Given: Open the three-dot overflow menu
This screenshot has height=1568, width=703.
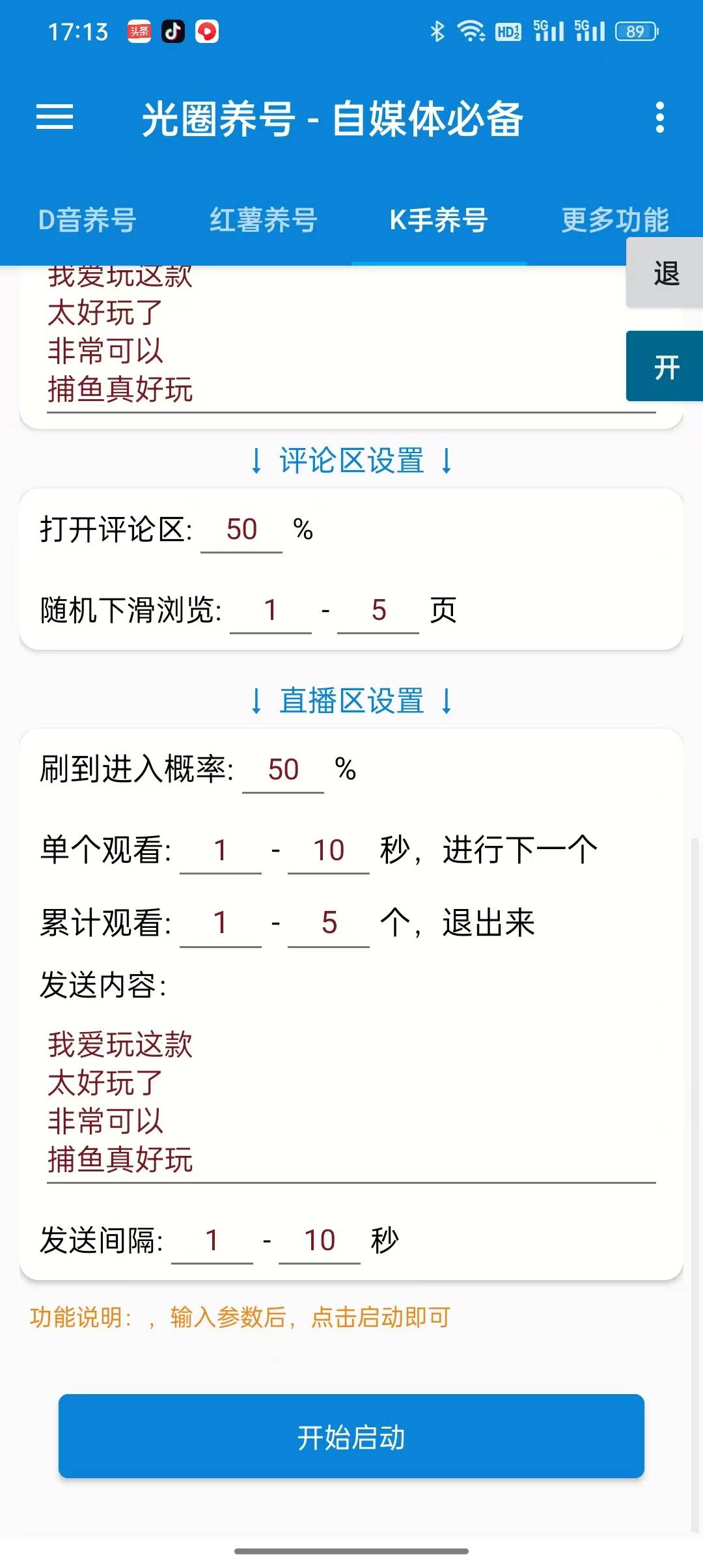Looking at the screenshot, I should [662, 119].
